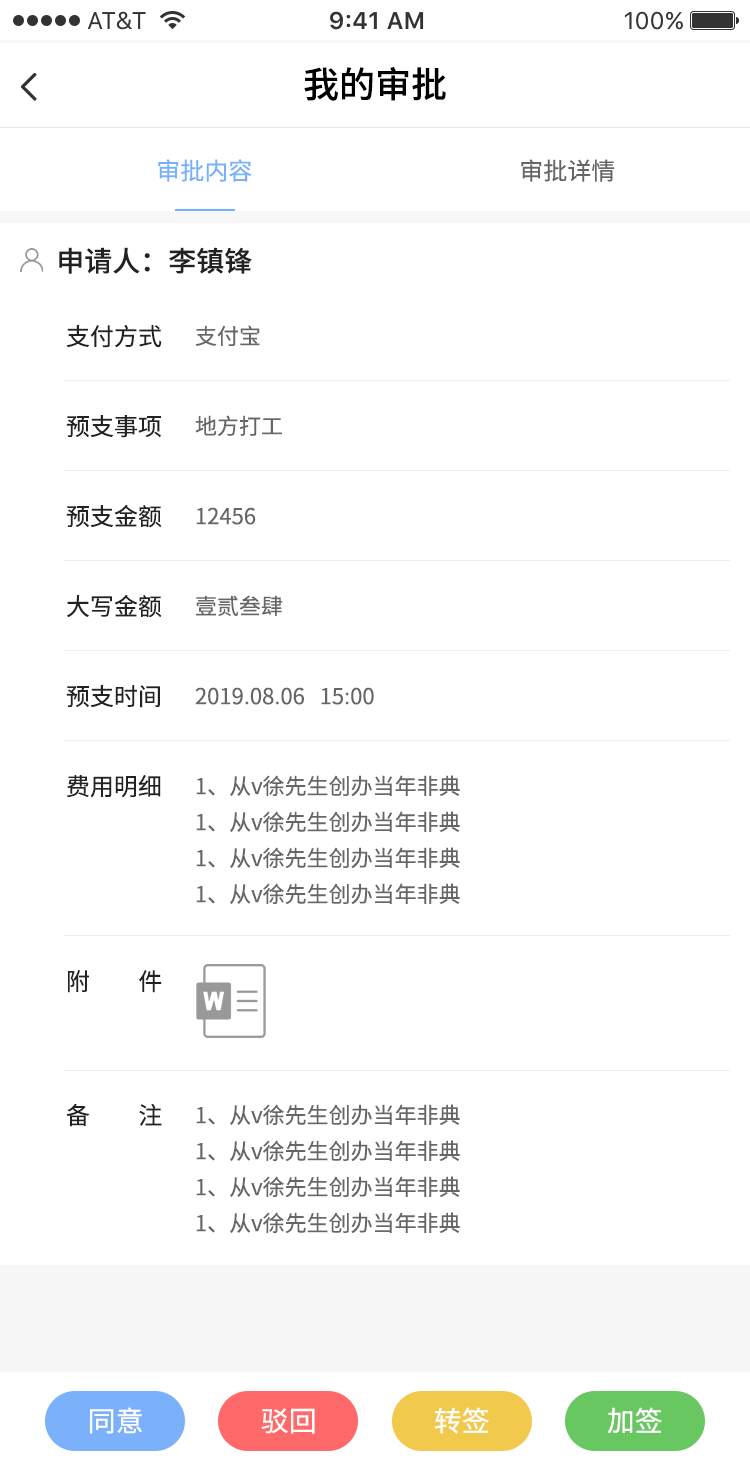Open the Word document attachment
The height and width of the screenshot is (1470, 750).
tap(231, 1000)
